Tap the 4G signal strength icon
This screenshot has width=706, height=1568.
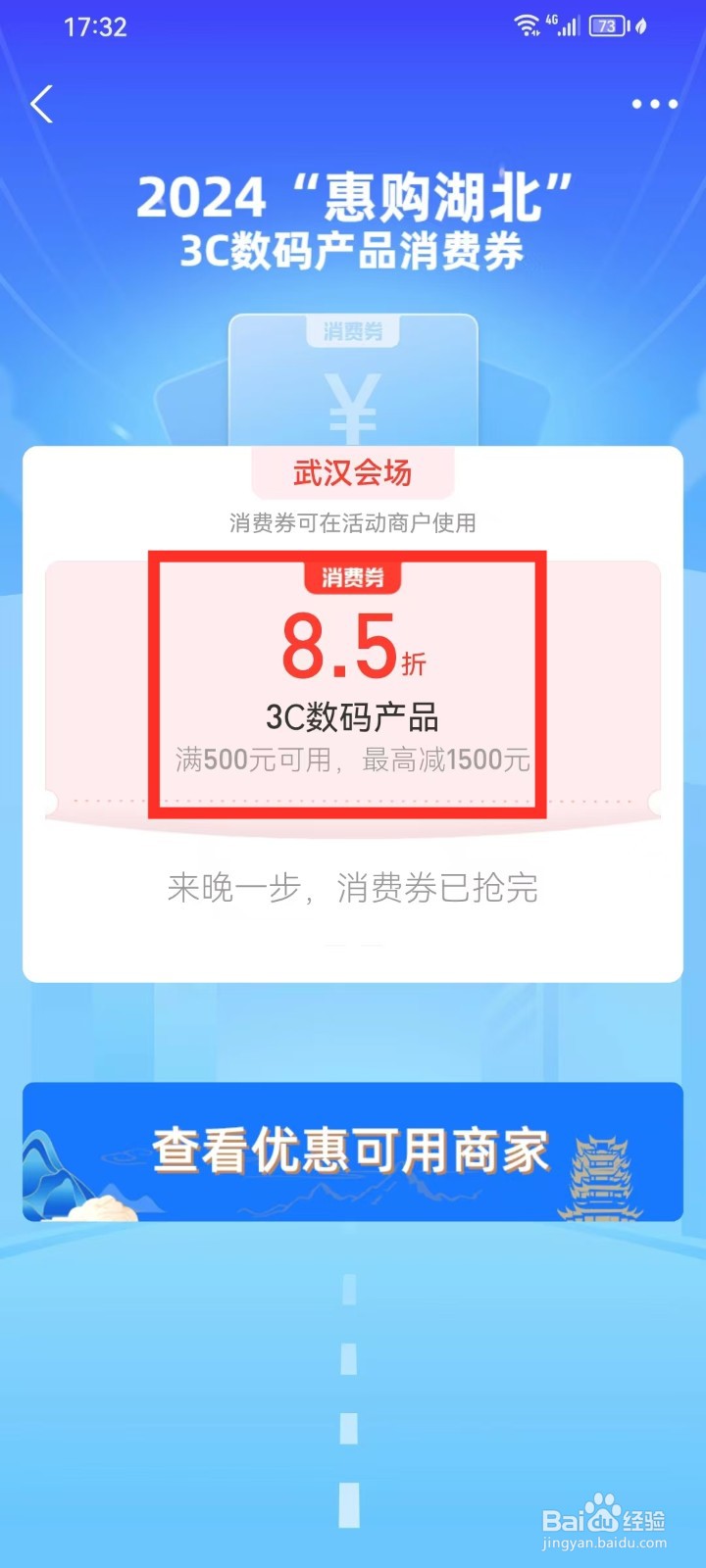(x=566, y=26)
